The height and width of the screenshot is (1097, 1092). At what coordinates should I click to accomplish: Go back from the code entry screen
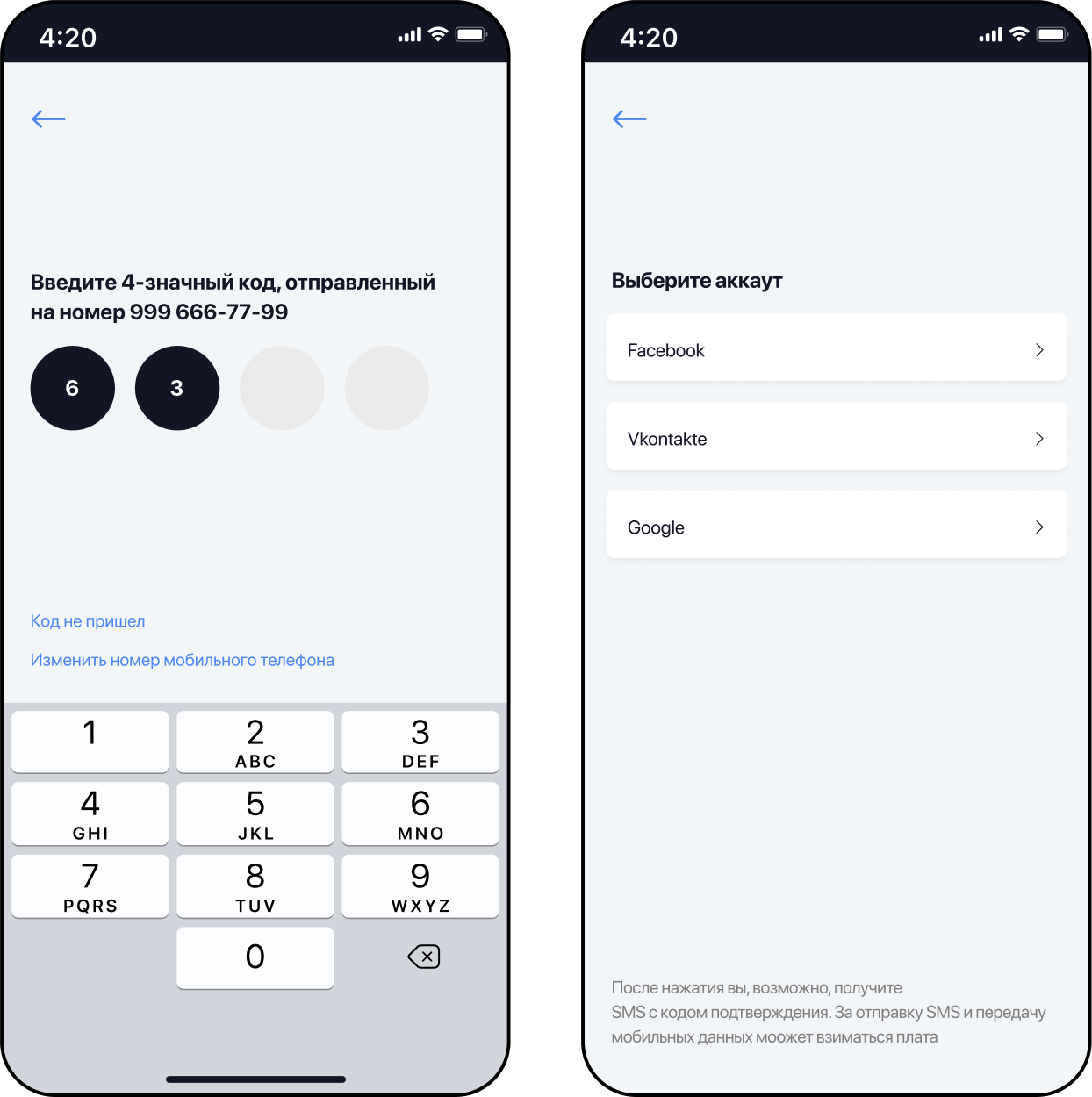(x=48, y=118)
